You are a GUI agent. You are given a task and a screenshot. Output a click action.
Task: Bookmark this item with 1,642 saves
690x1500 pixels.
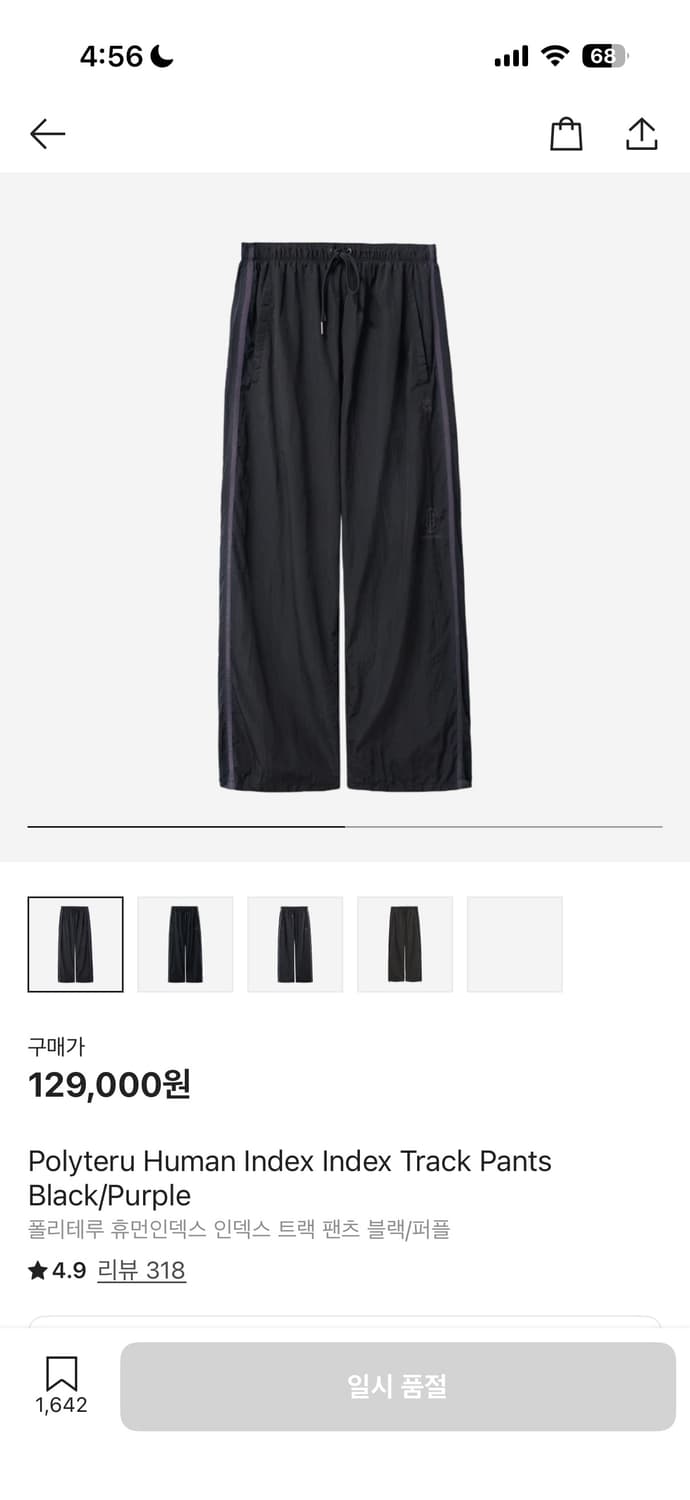[x=61, y=1384]
